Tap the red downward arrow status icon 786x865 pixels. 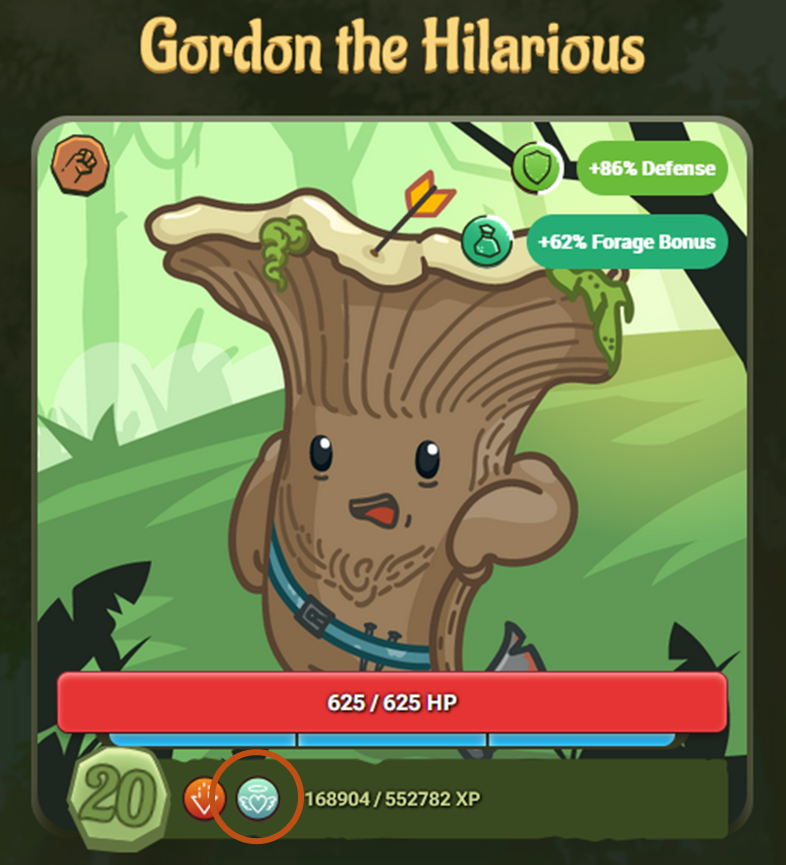coord(205,798)
